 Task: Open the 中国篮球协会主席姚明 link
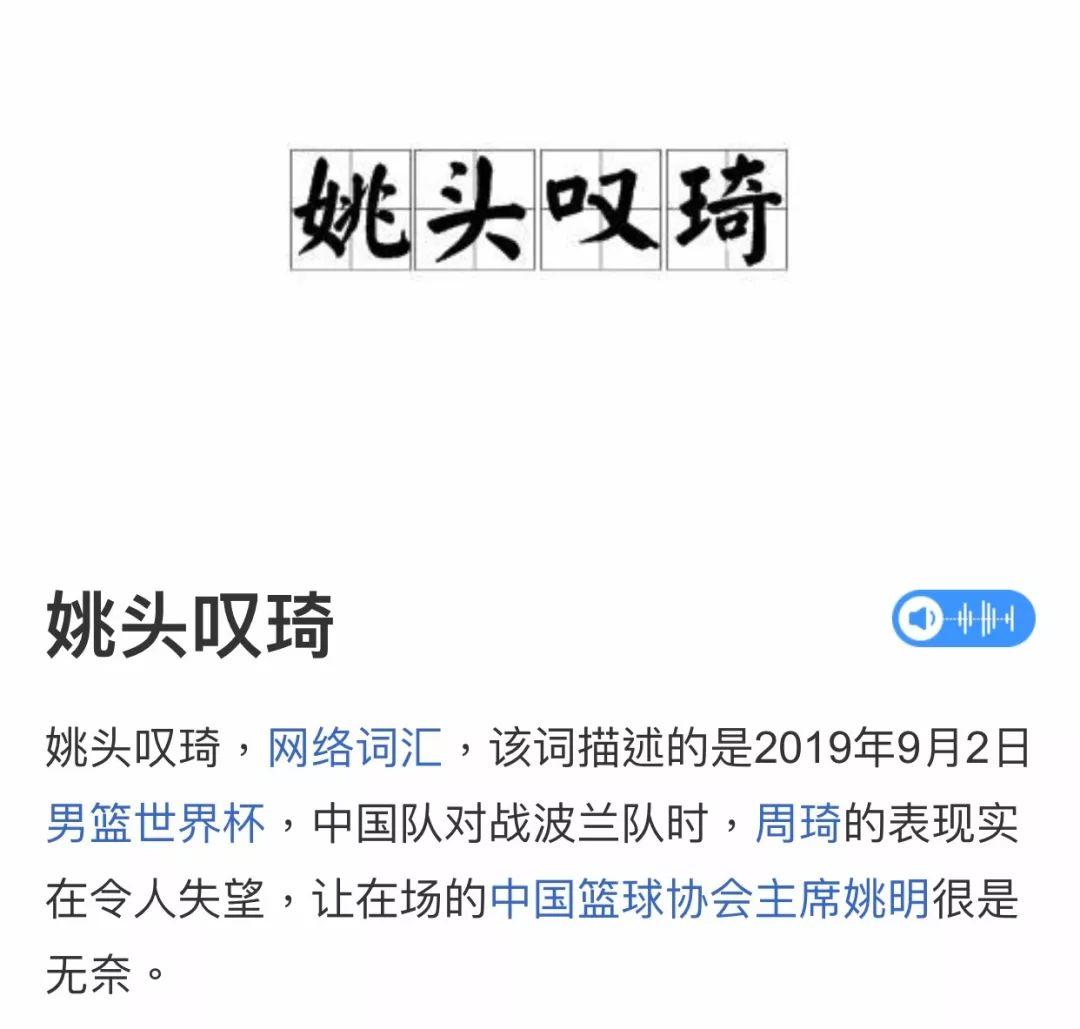point(710,899)
